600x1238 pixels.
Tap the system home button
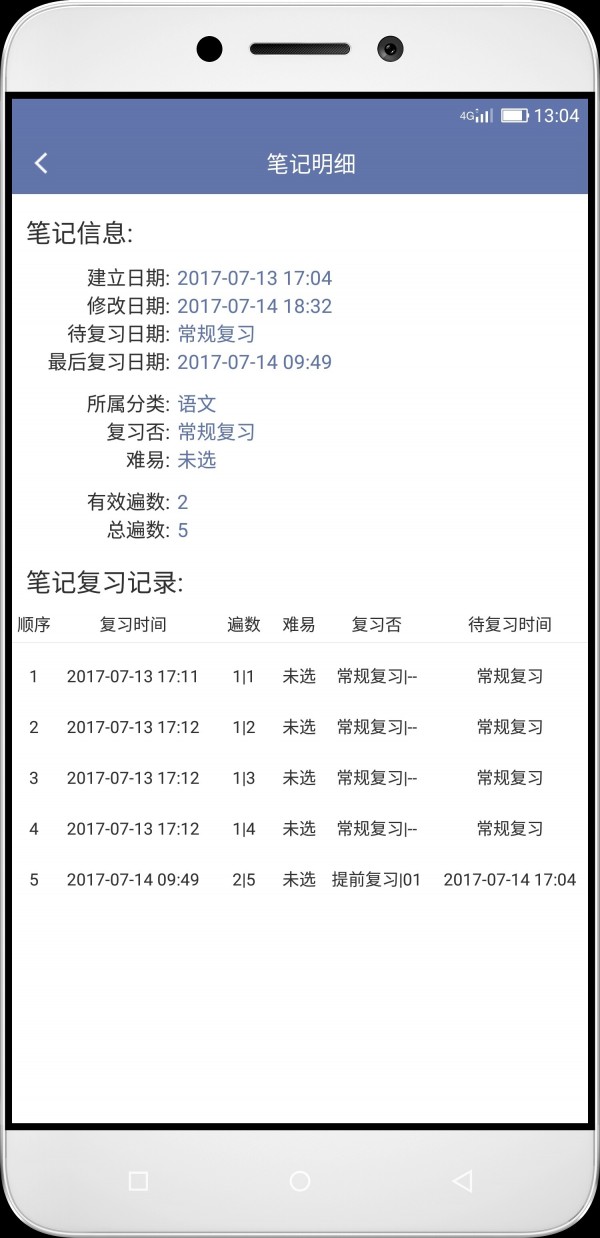pyautogui.click(x=299, y=1181)
